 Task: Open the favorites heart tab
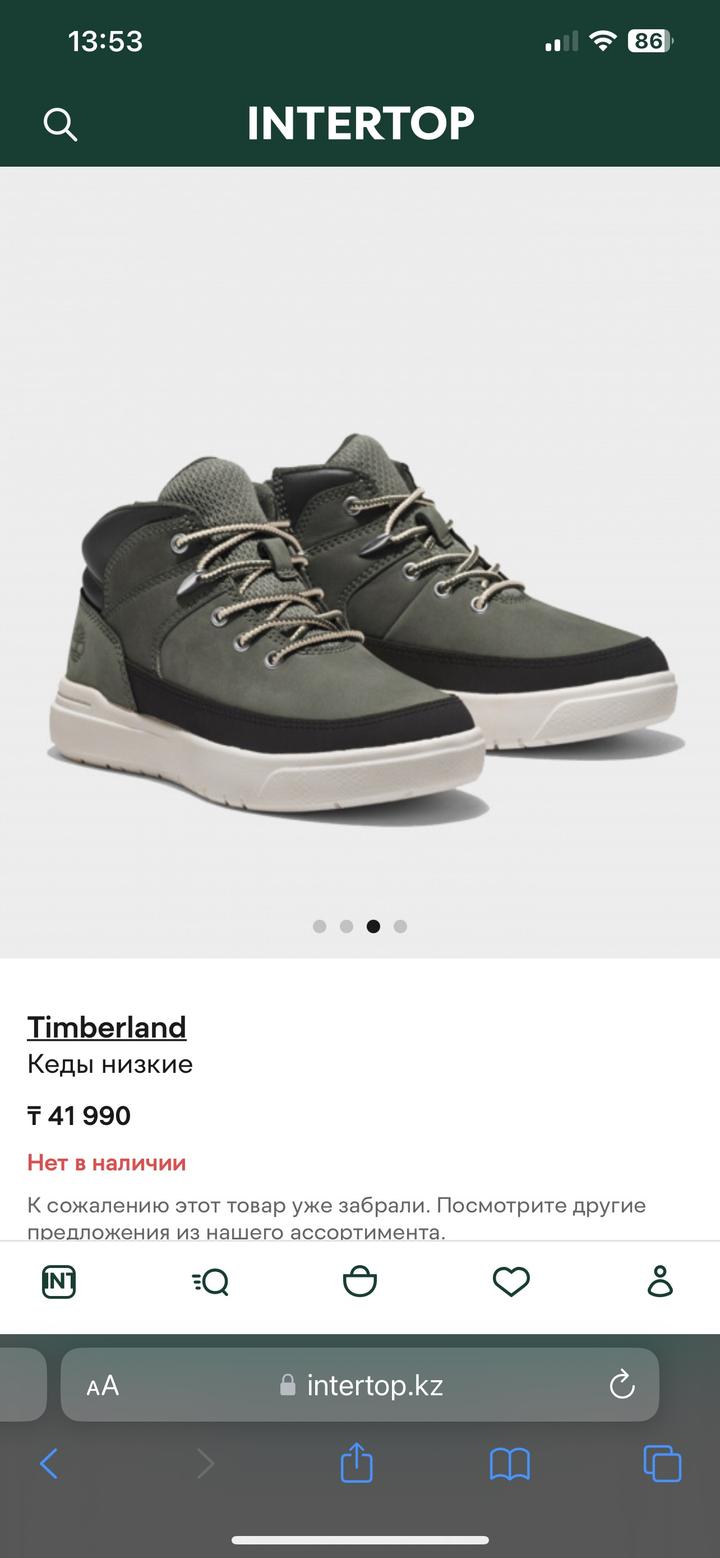tap(511, 1281)
